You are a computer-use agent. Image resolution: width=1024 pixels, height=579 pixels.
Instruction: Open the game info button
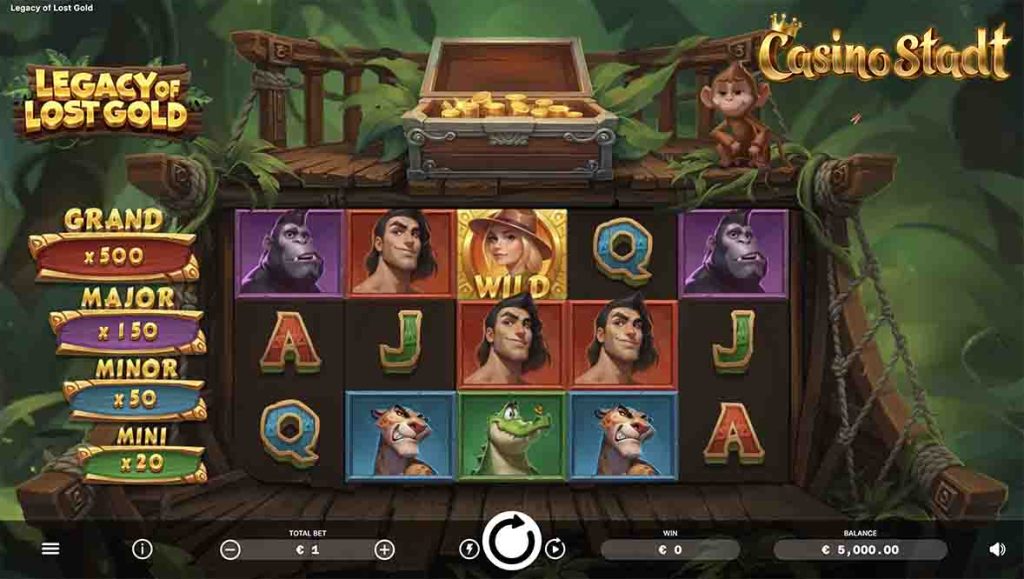point(142,549)
